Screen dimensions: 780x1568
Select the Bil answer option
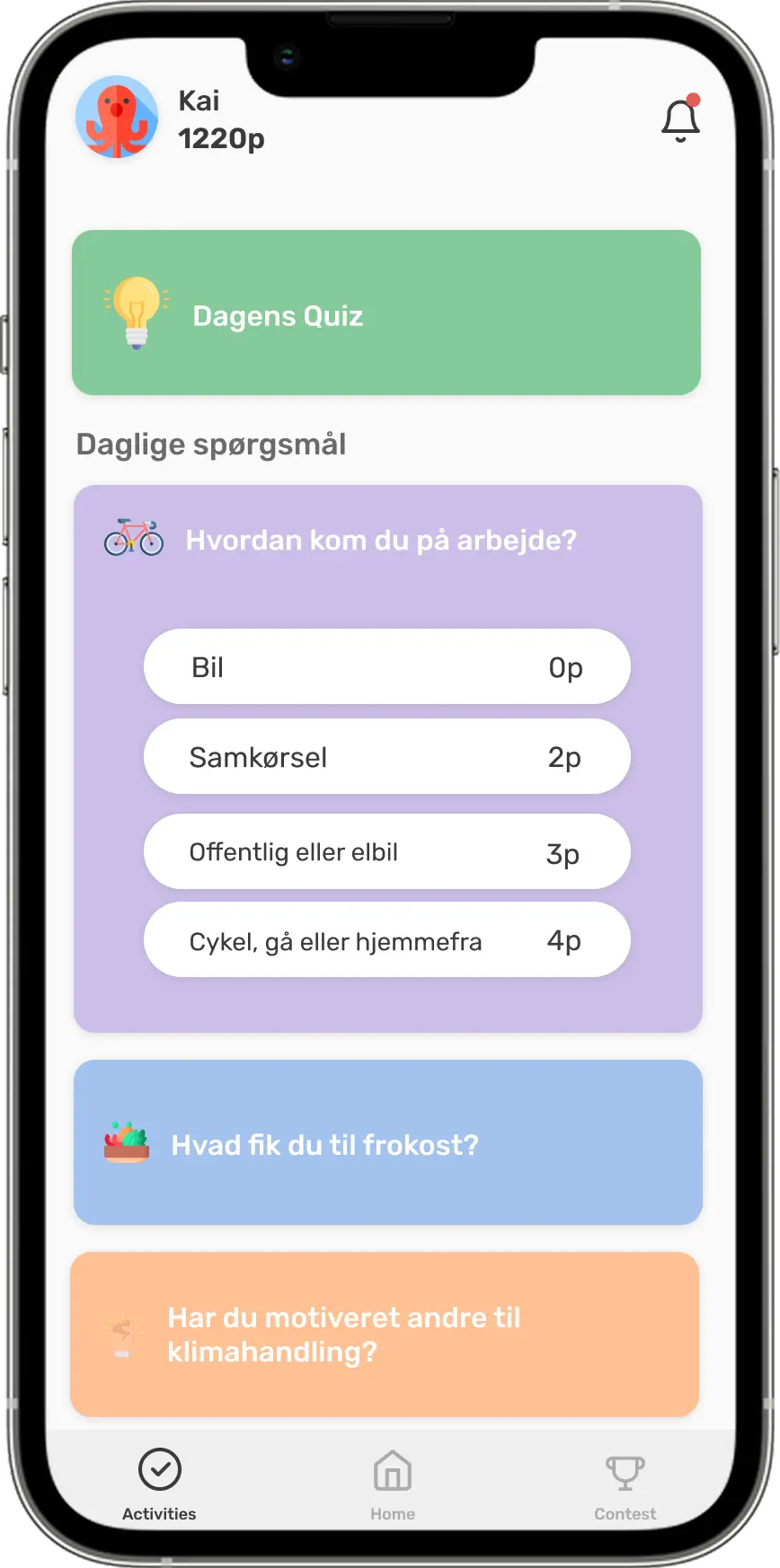[x=386, y=666]
